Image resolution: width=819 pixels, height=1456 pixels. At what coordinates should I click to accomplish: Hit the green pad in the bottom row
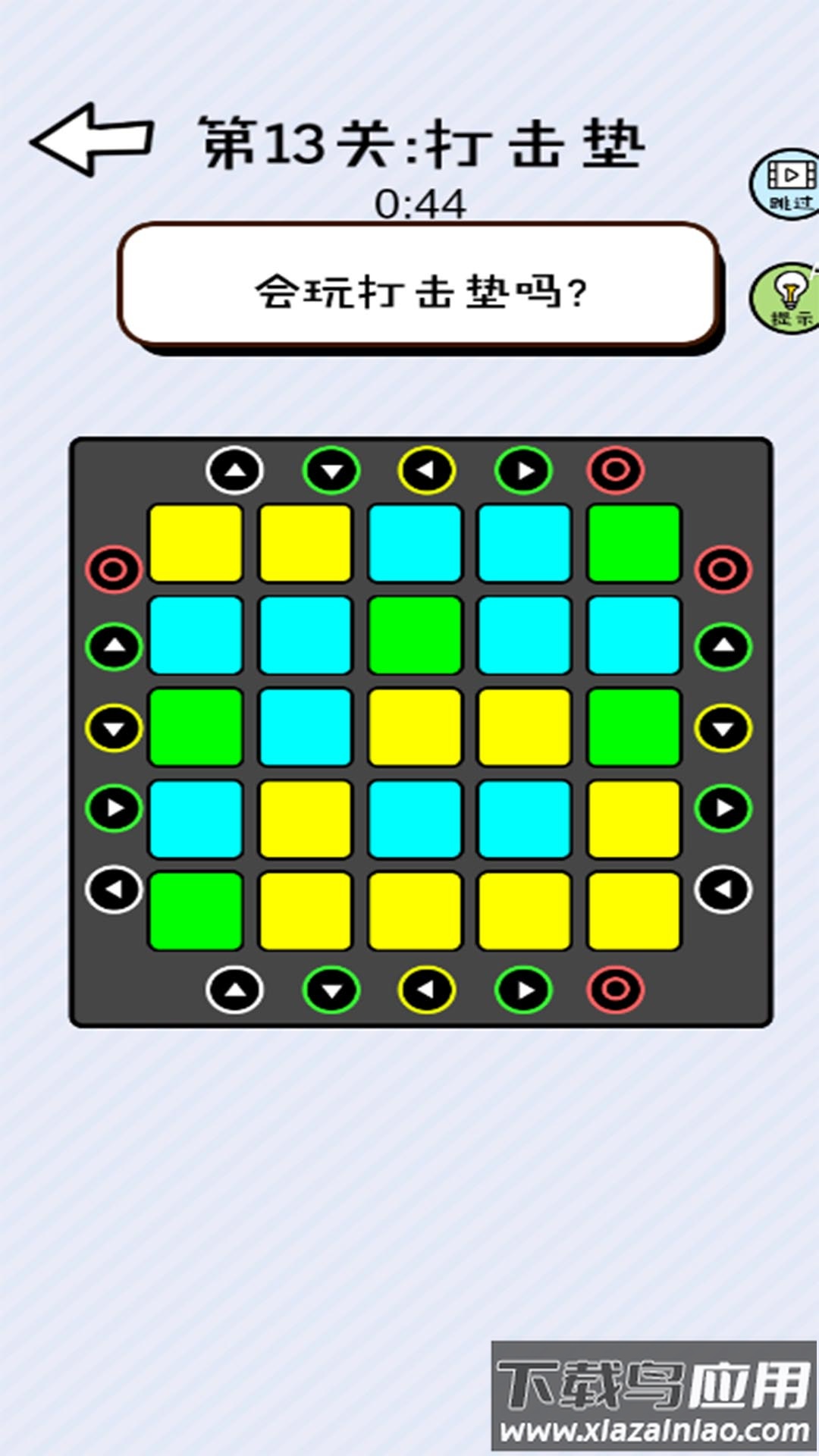[196, 911]
